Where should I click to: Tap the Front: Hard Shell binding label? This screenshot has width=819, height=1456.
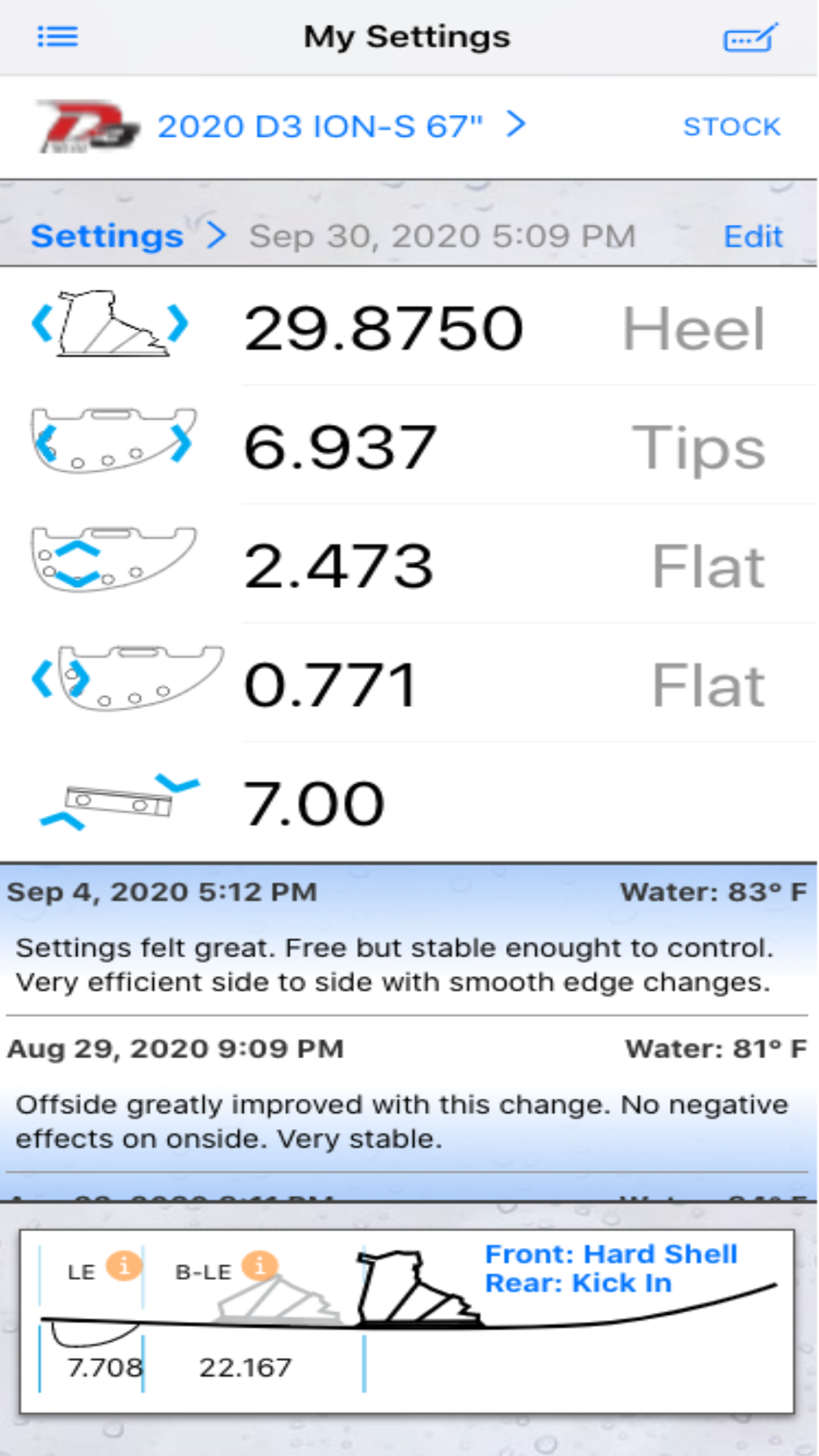611,1254
